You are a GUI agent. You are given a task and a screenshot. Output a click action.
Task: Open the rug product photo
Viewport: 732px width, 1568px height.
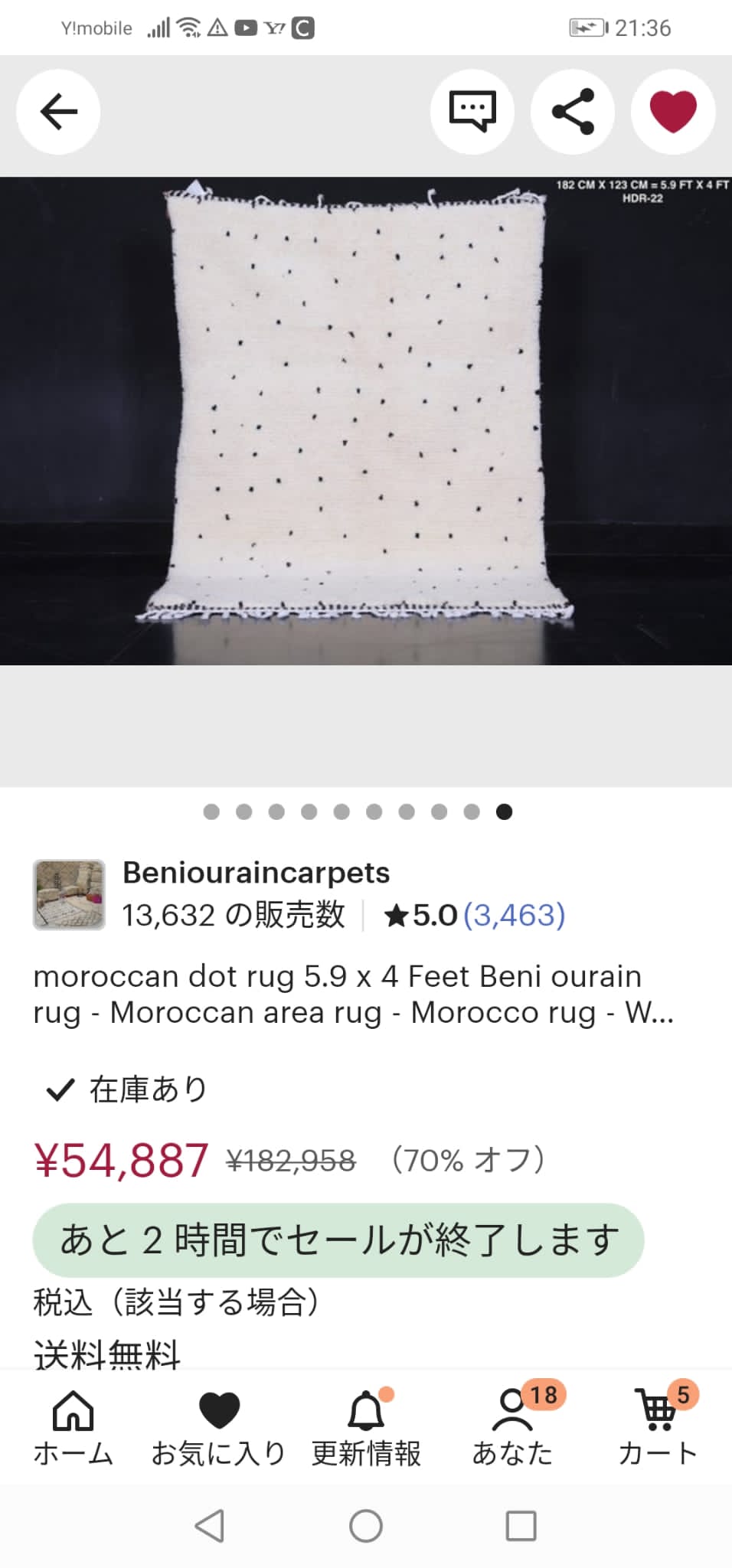pyautogui.click(x=366, y=421)
